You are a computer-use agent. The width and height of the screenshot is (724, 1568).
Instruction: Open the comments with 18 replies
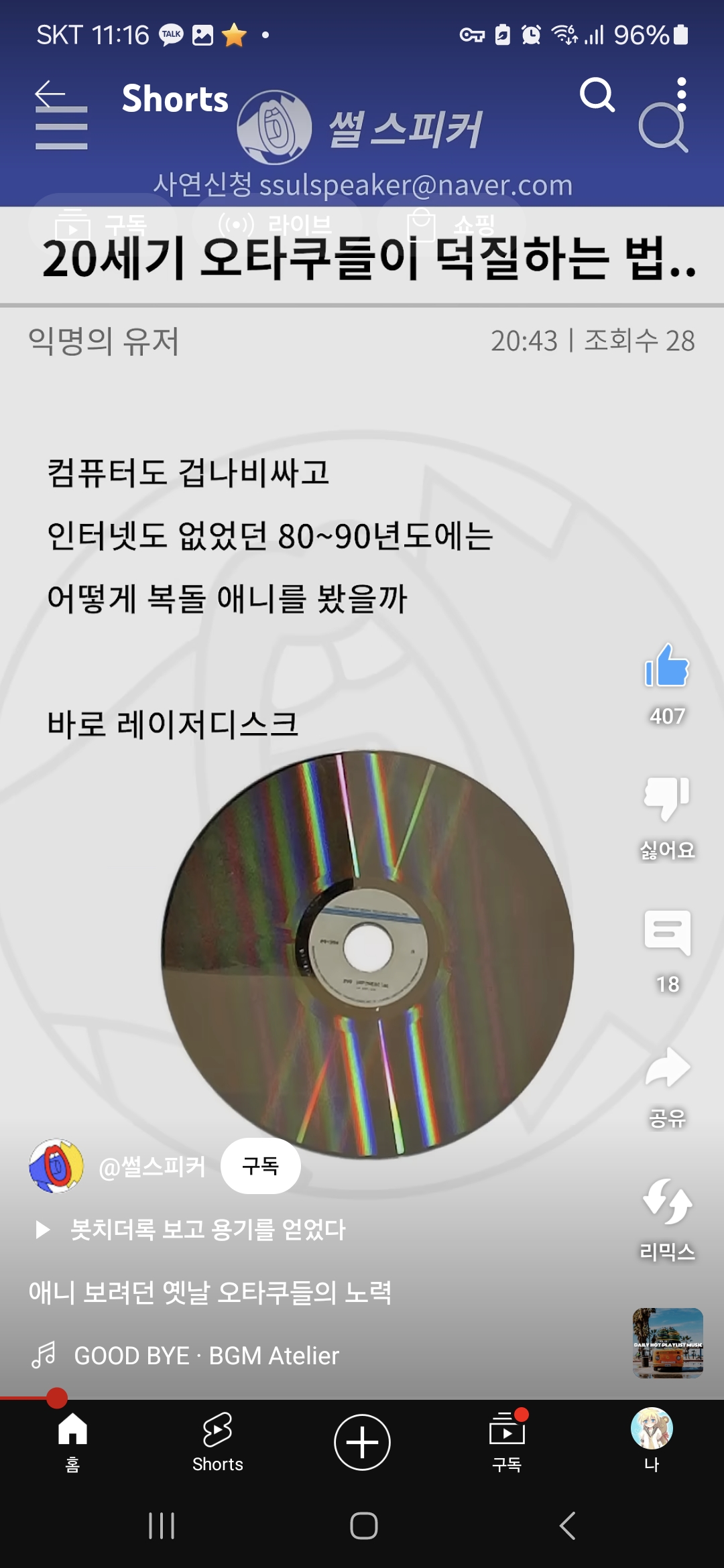(x=666, y=935)
